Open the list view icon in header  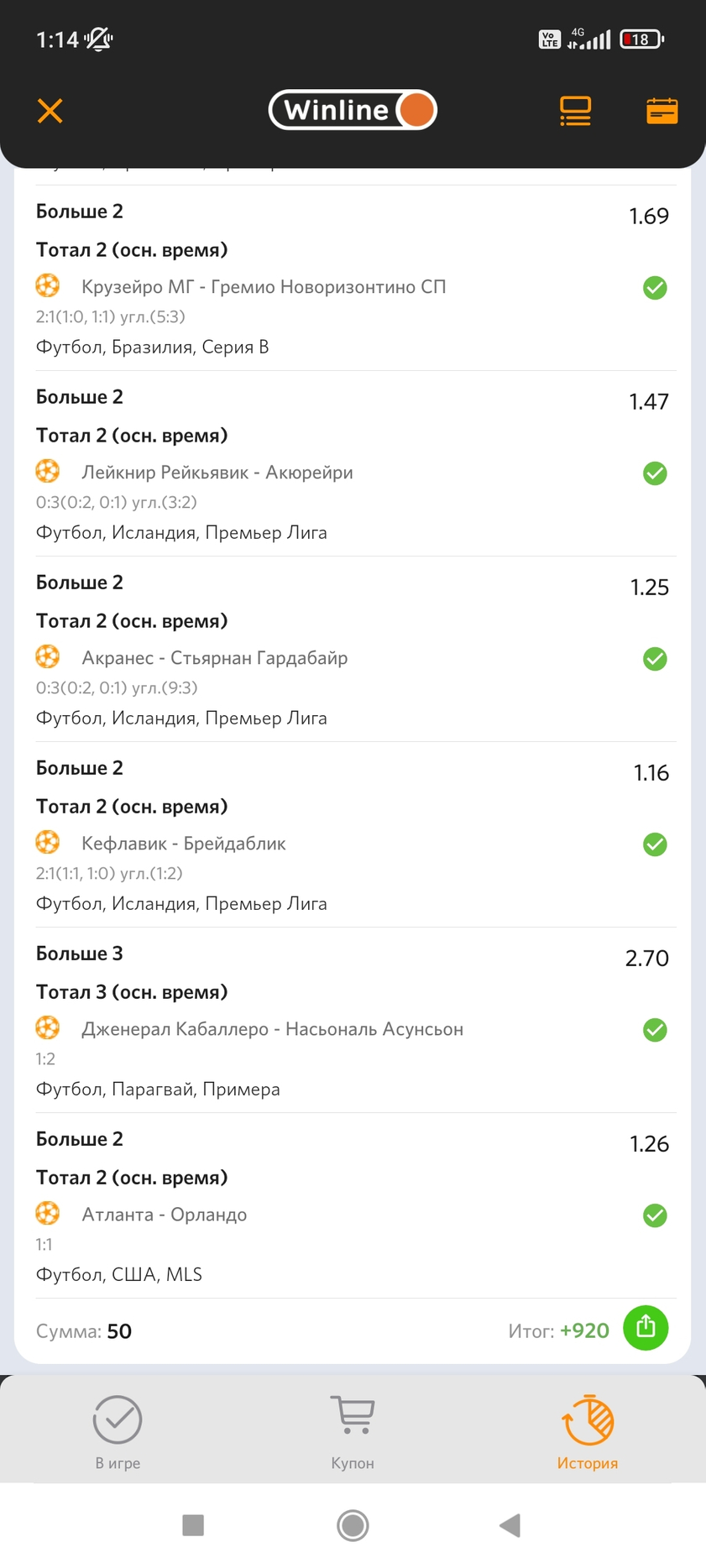tap(575, 111)
